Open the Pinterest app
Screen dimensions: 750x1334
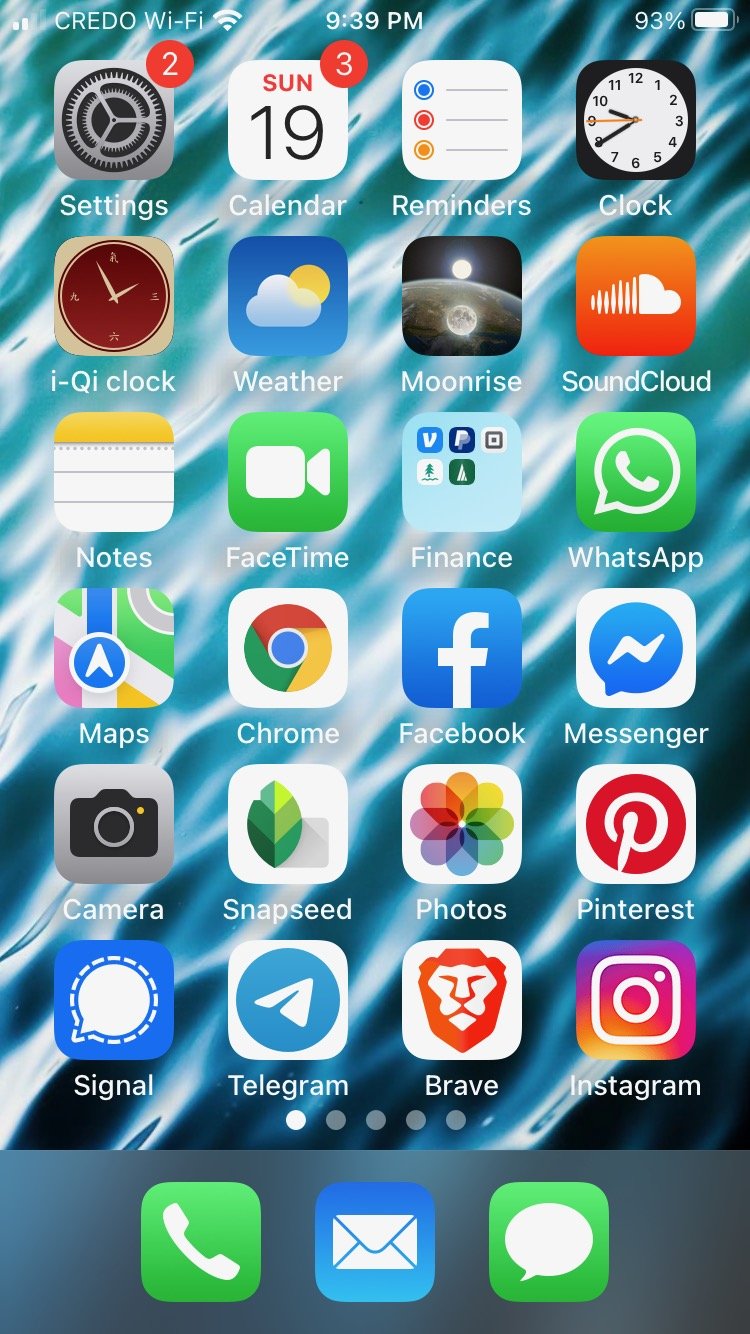(x=636, y=824)
